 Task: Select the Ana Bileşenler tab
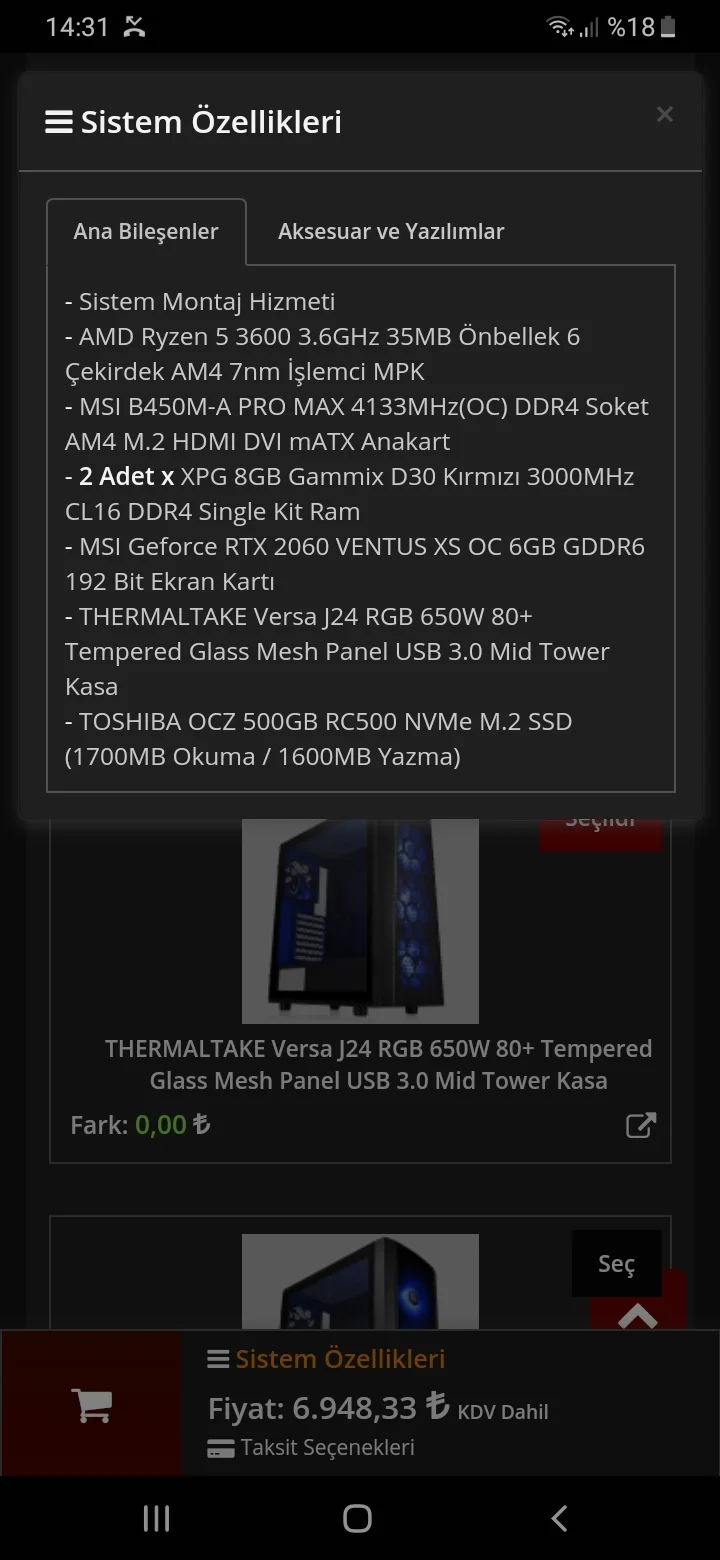[146, 231]
